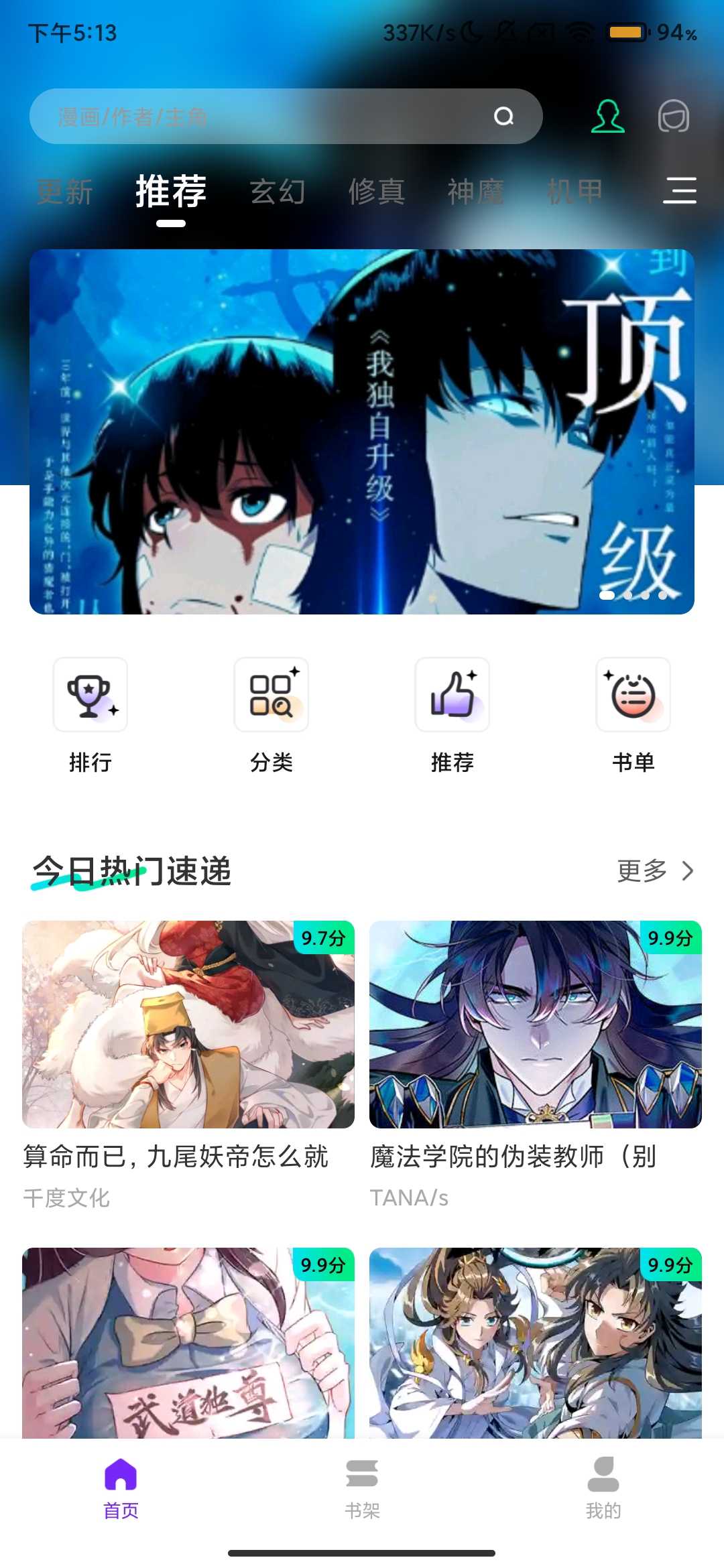Switch to the 玄幻 category tab
Image resolution: width=724 pixels, height=1568 pixels.
(279, 192)
